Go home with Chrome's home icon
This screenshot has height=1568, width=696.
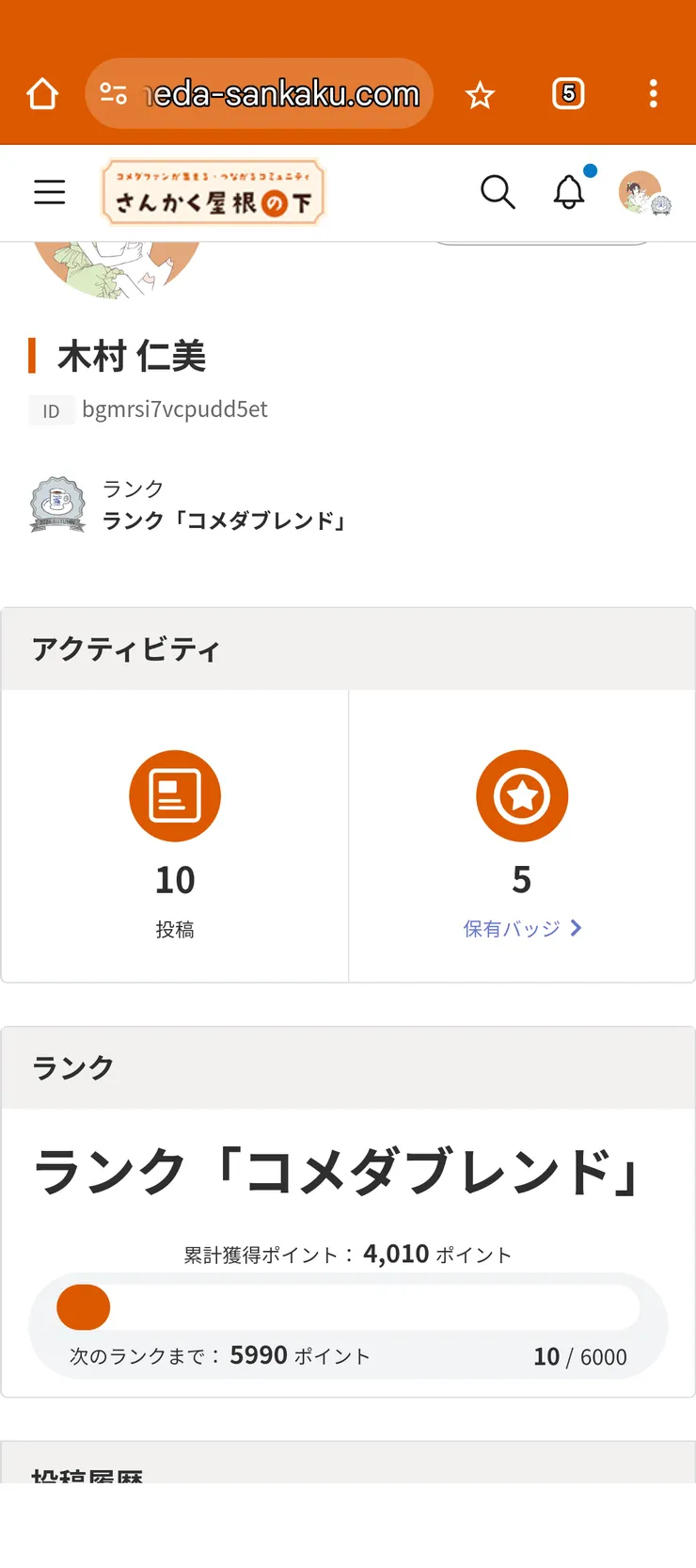point(41,93)
